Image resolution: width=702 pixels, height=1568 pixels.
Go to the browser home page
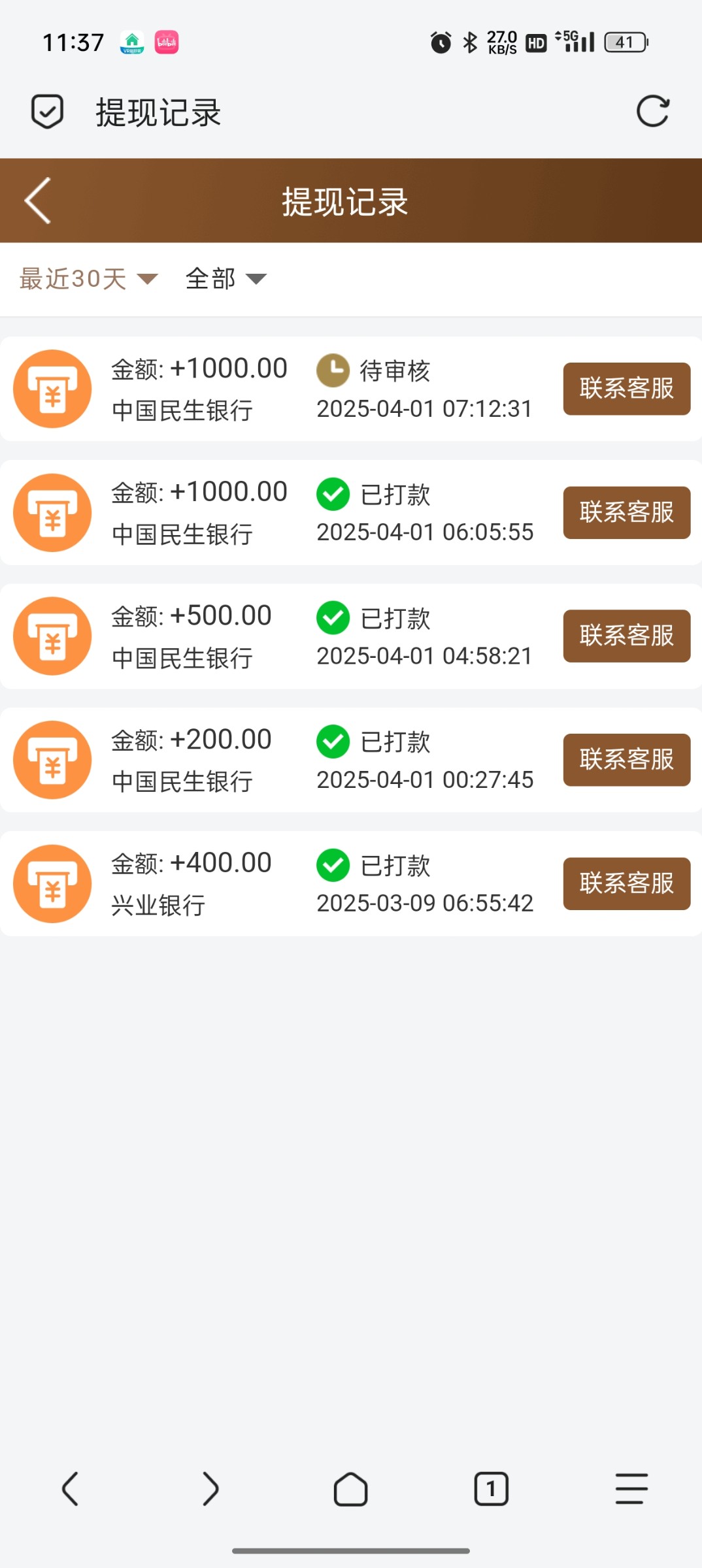[350, 1489]
